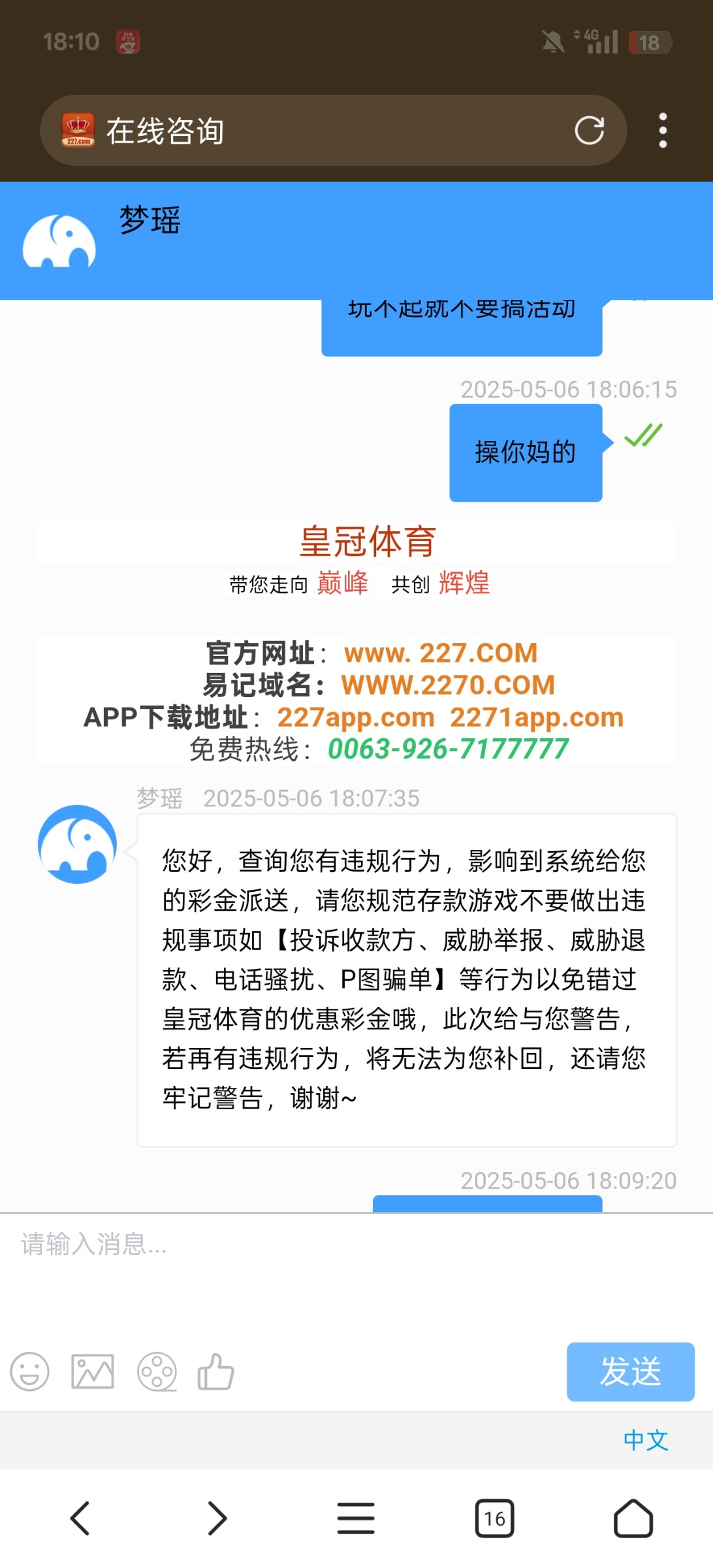Go to the browser home page
The height and width of the screenshot is (1568, 713).
(x=633, y=1518)
